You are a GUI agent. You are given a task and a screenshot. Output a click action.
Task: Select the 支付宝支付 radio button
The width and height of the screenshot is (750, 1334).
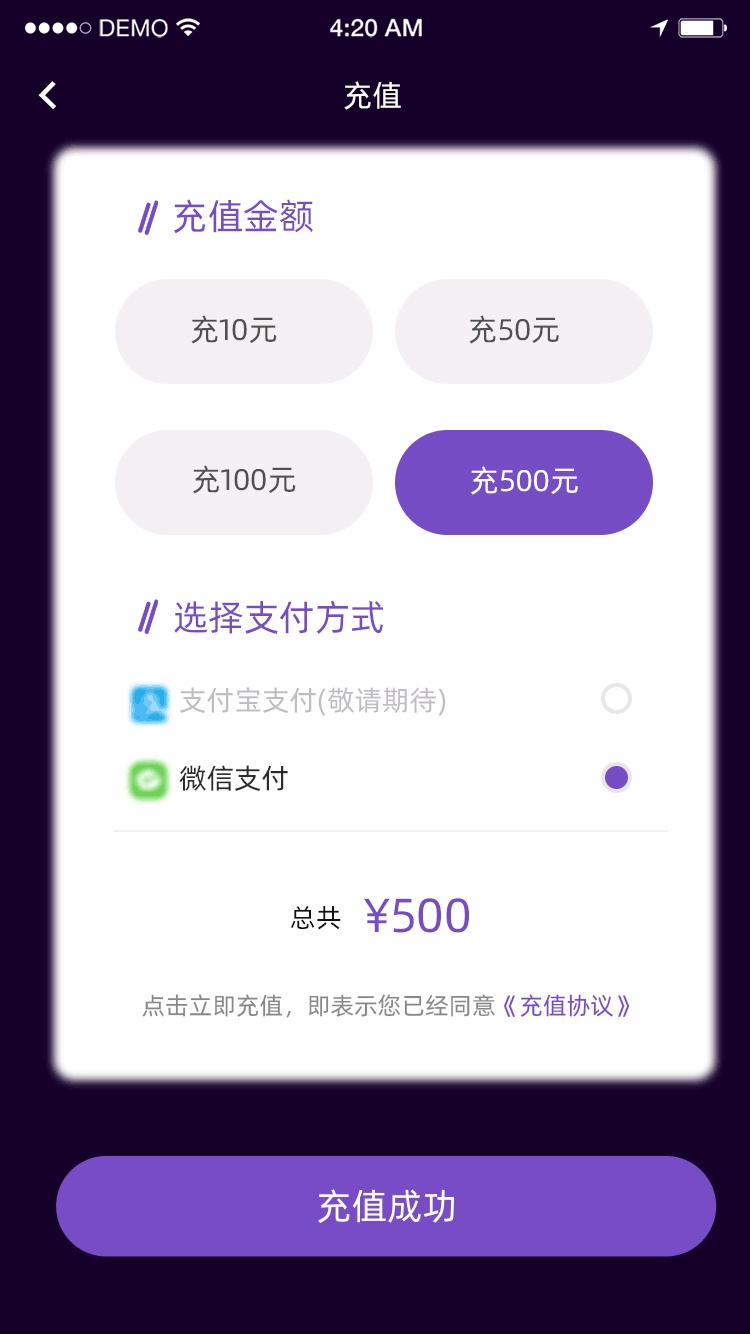point(616,699)
